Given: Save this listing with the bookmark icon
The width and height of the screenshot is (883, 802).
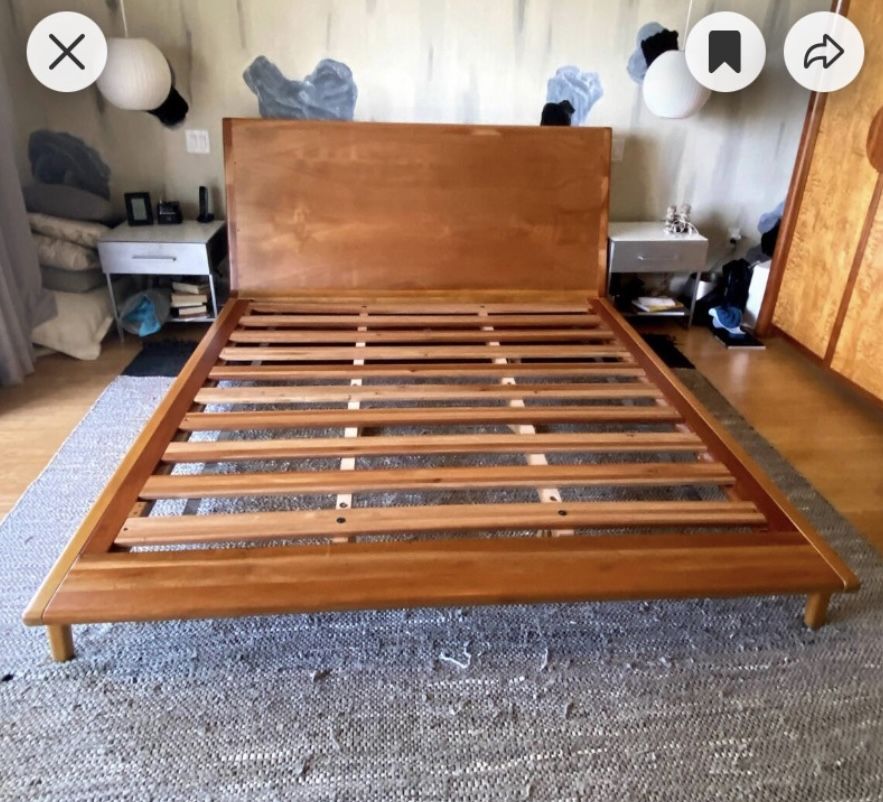Looking at the screenshot, I should (725, 52).
